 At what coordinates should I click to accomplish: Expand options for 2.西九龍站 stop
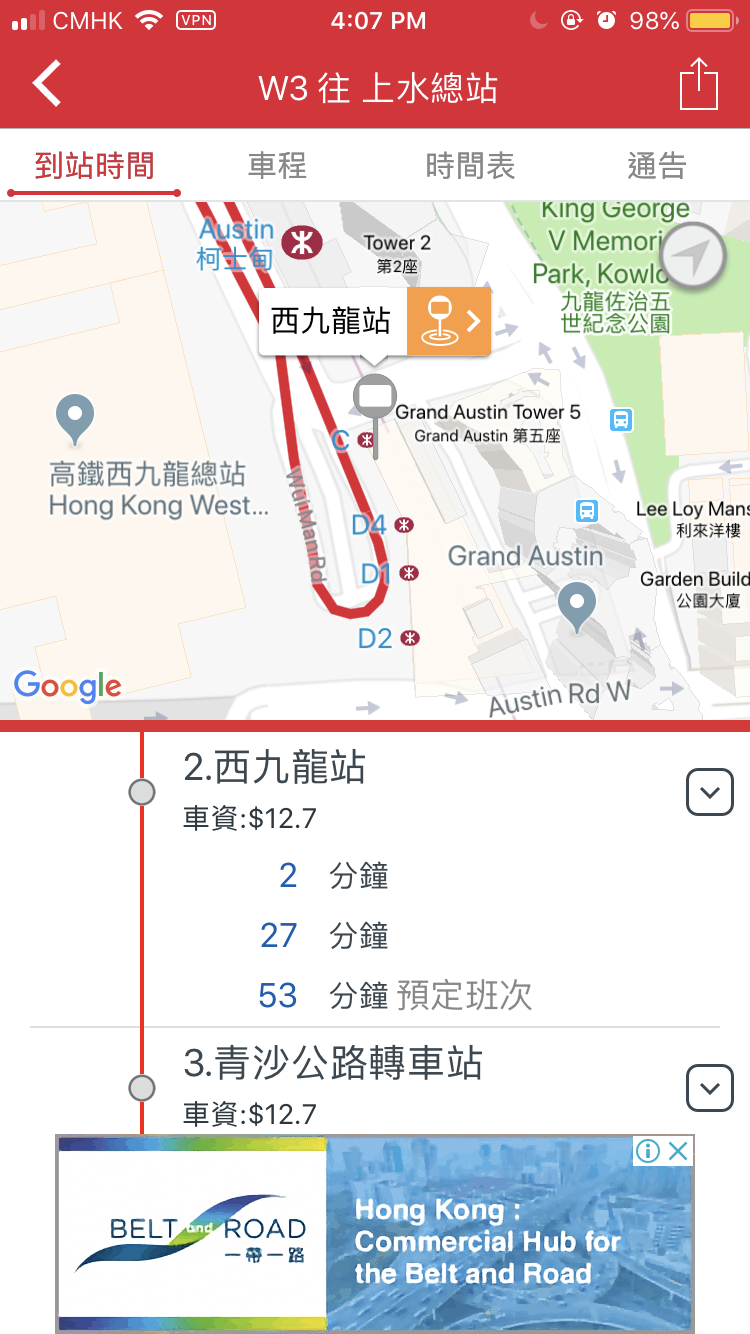coord(710,792)
